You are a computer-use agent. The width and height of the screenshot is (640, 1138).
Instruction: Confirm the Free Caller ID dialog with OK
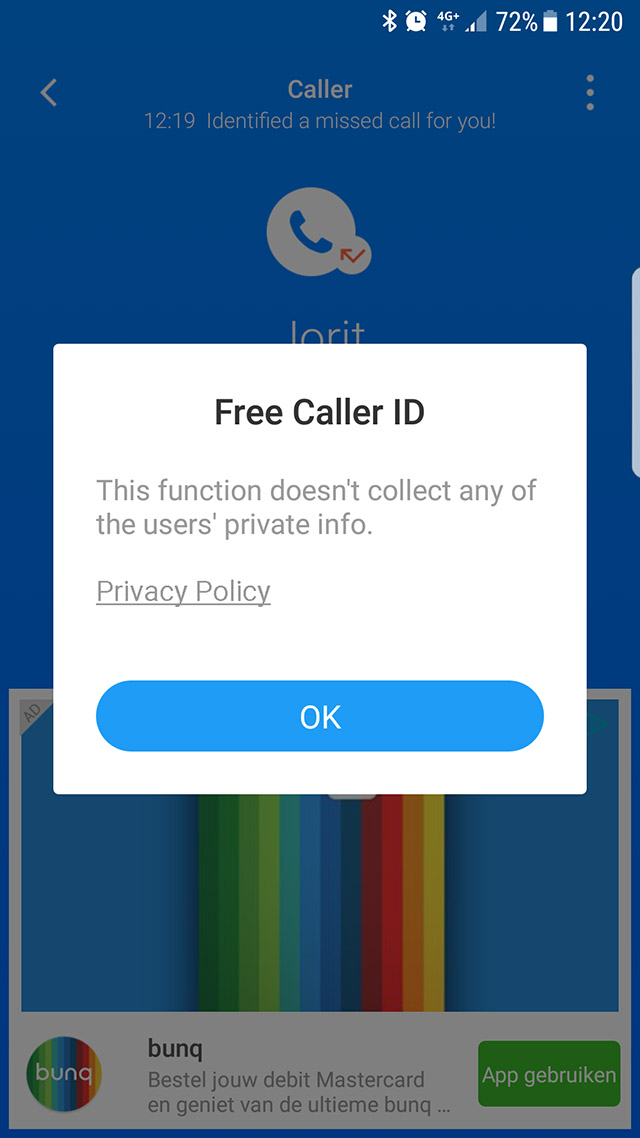coord(319,716)
